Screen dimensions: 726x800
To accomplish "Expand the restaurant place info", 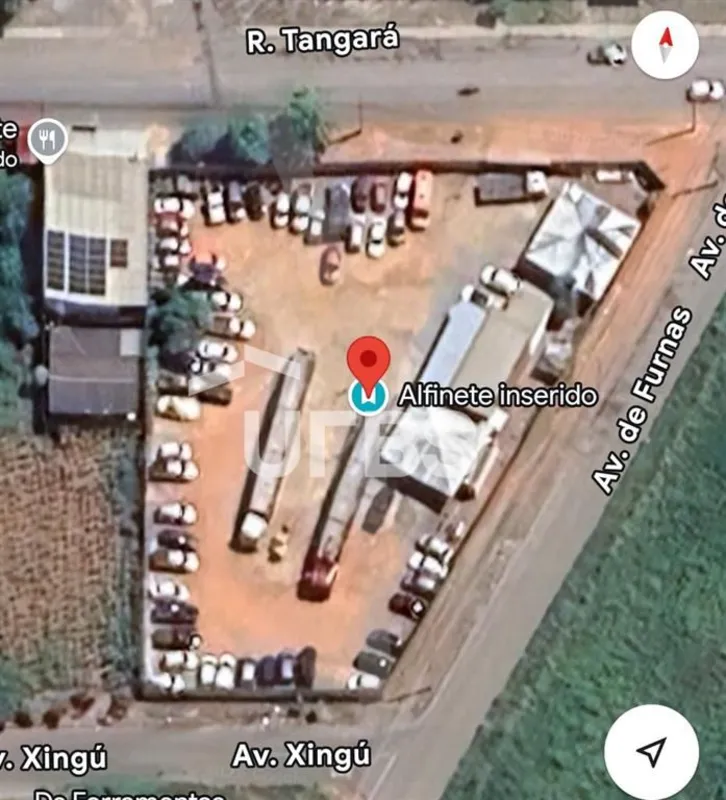I will (x=47, y=137).
